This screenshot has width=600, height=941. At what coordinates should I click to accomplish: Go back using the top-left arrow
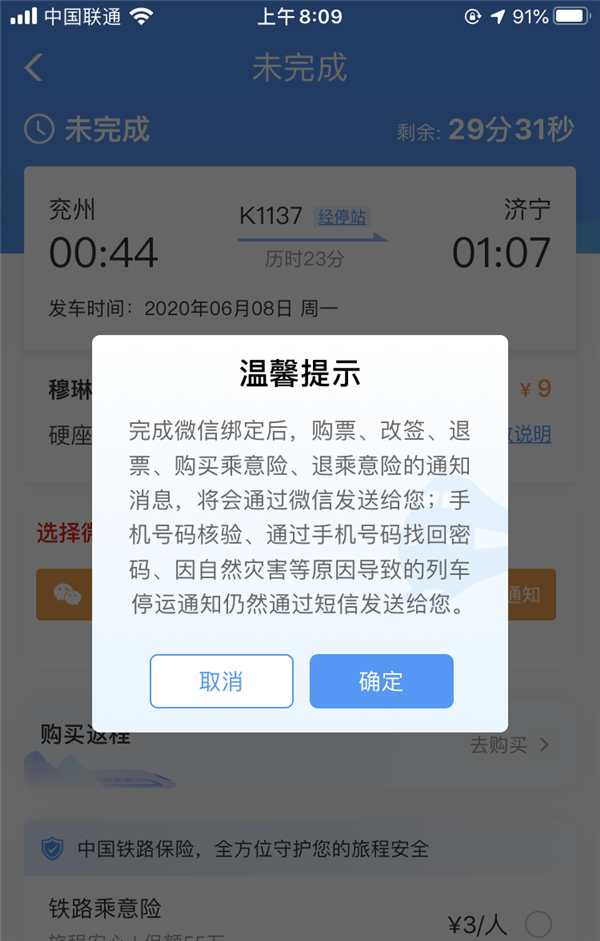click(34, 68)
